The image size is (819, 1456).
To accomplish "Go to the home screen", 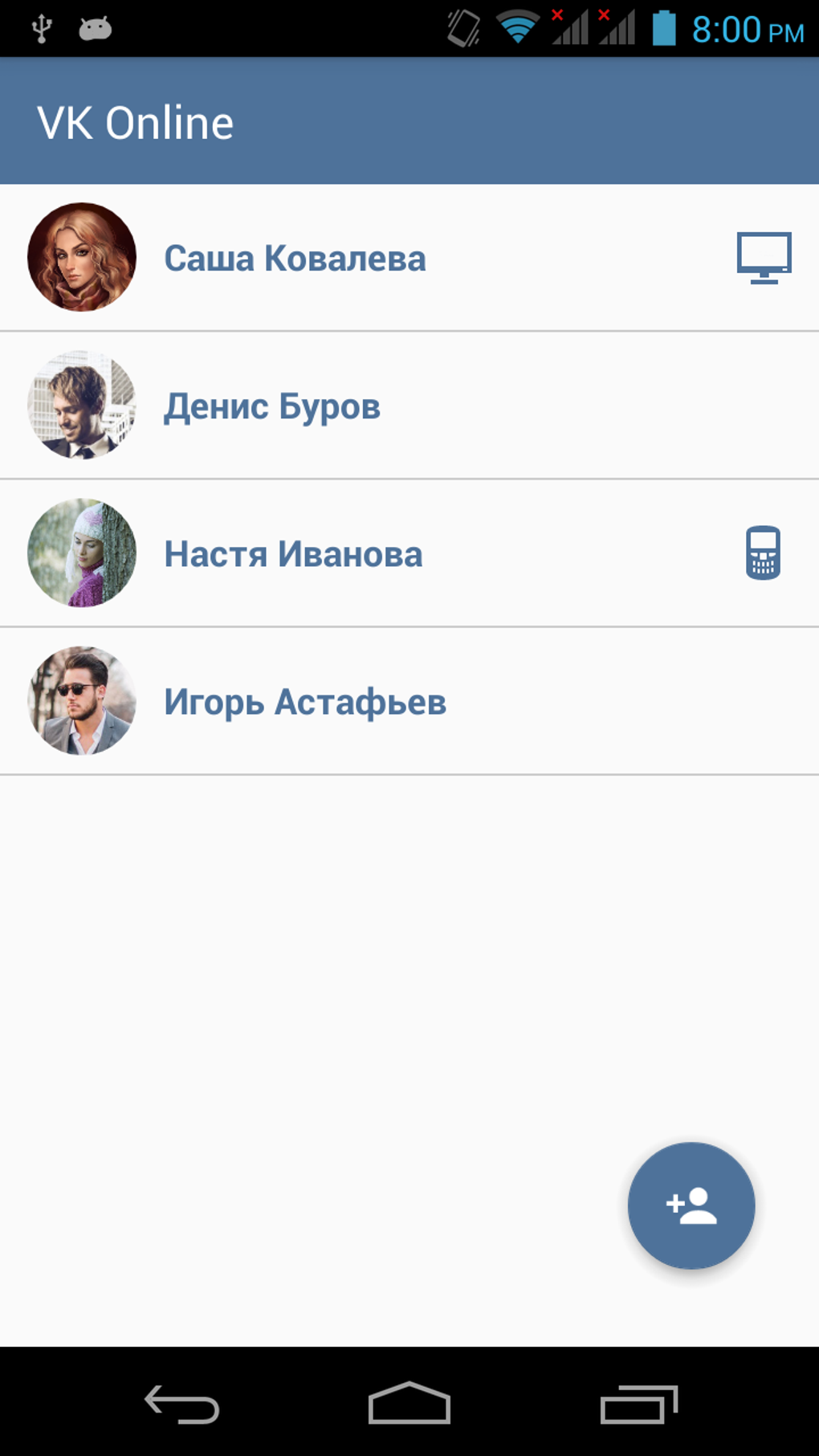I will pos(409,1404).
